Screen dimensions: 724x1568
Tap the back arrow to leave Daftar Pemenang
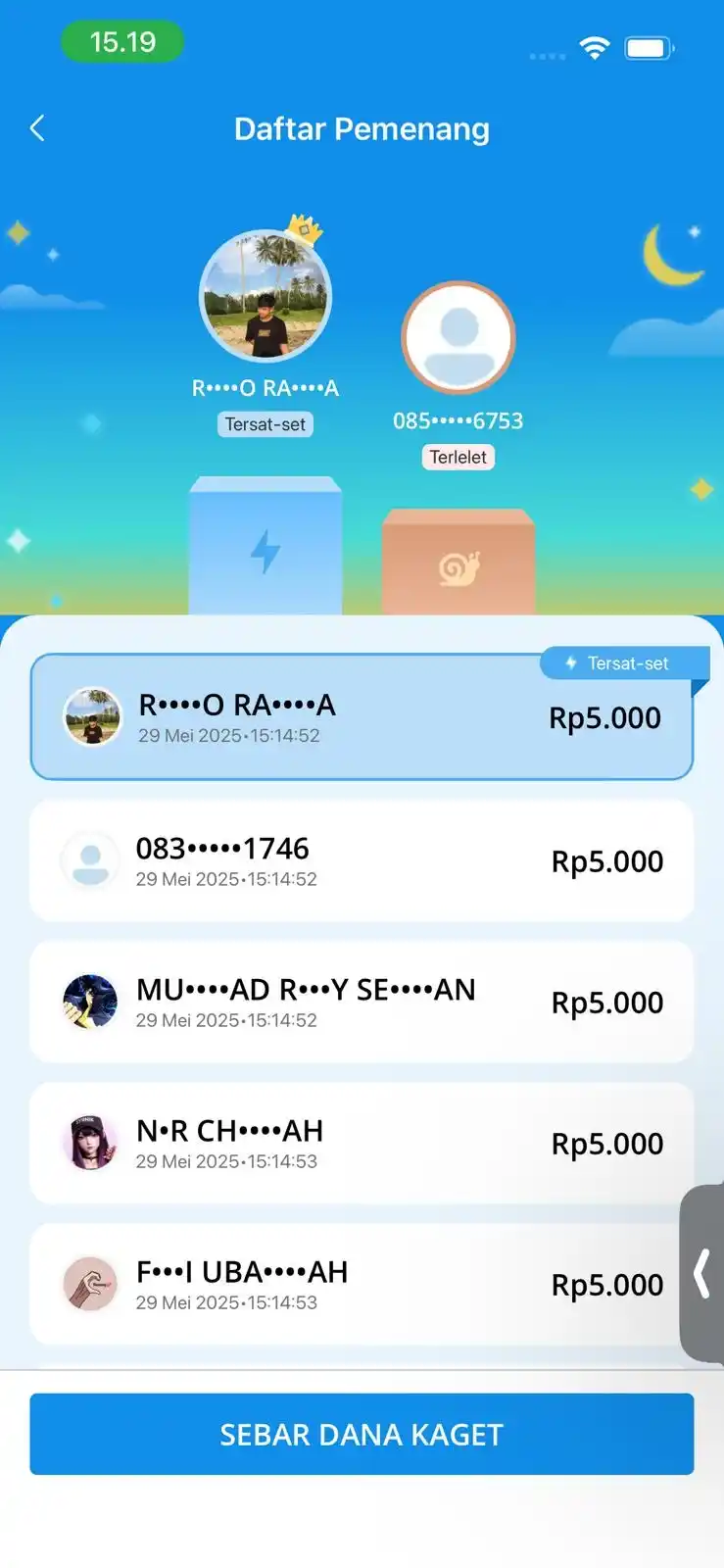[37, 128]
